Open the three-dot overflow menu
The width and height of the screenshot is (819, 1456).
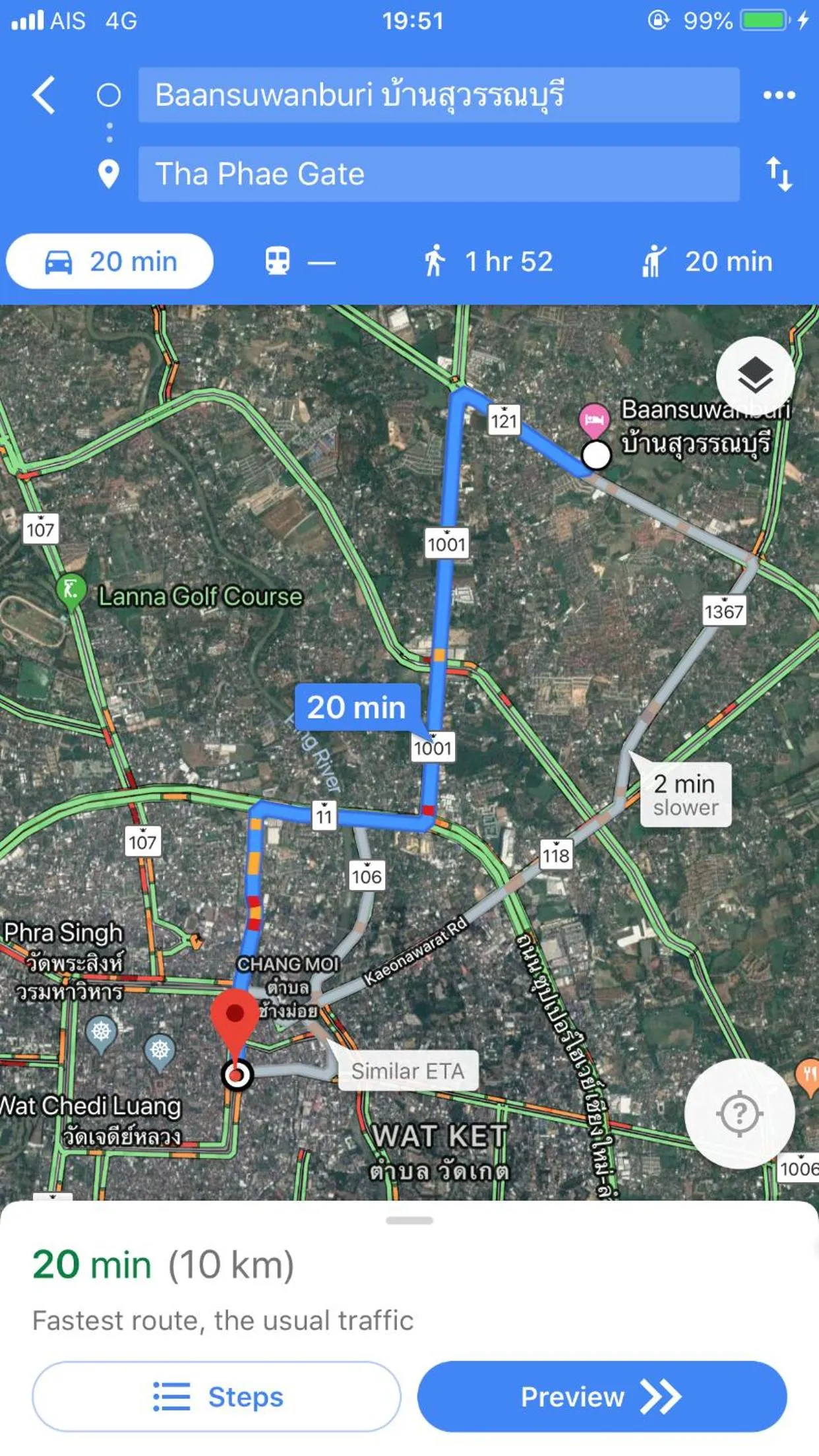779,95
